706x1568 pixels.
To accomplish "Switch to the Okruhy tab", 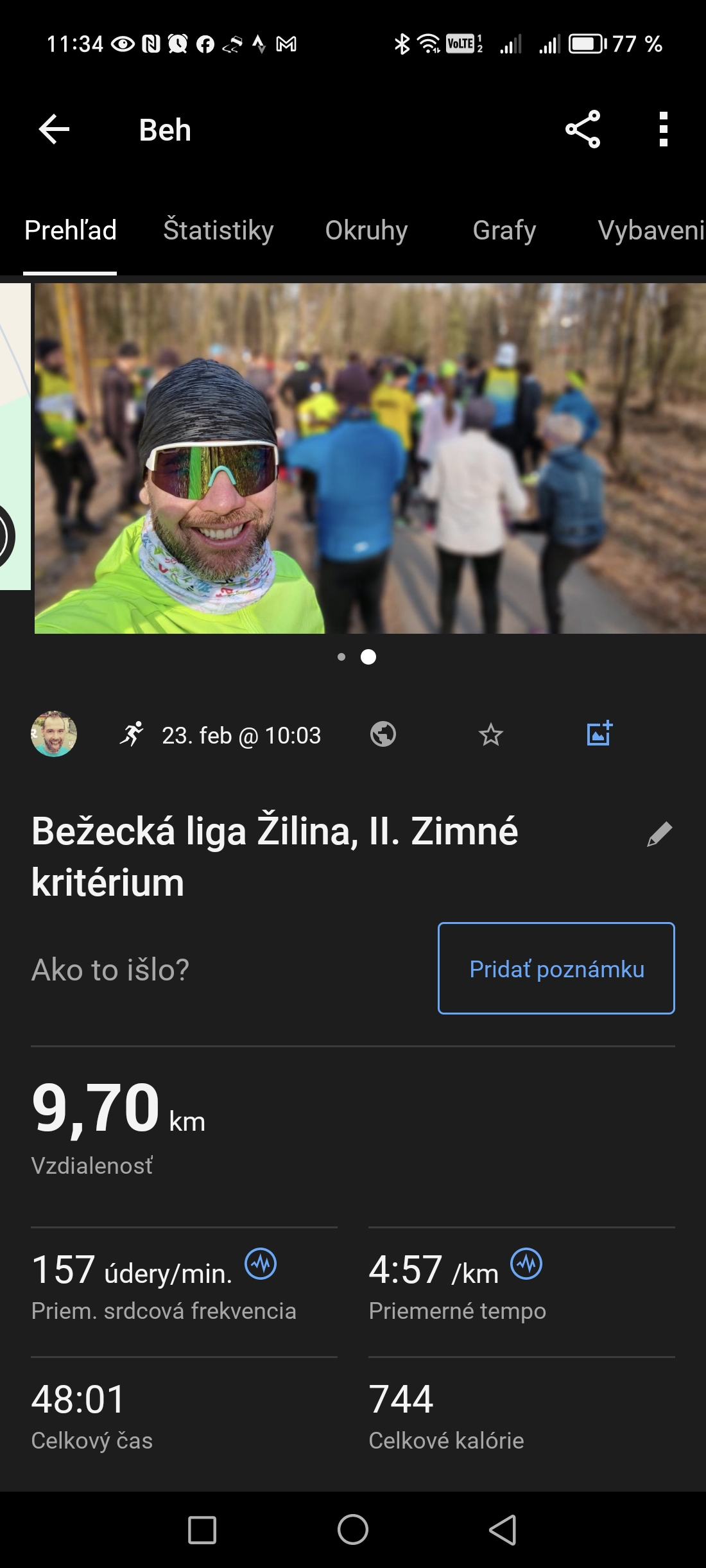I will 366,230.
